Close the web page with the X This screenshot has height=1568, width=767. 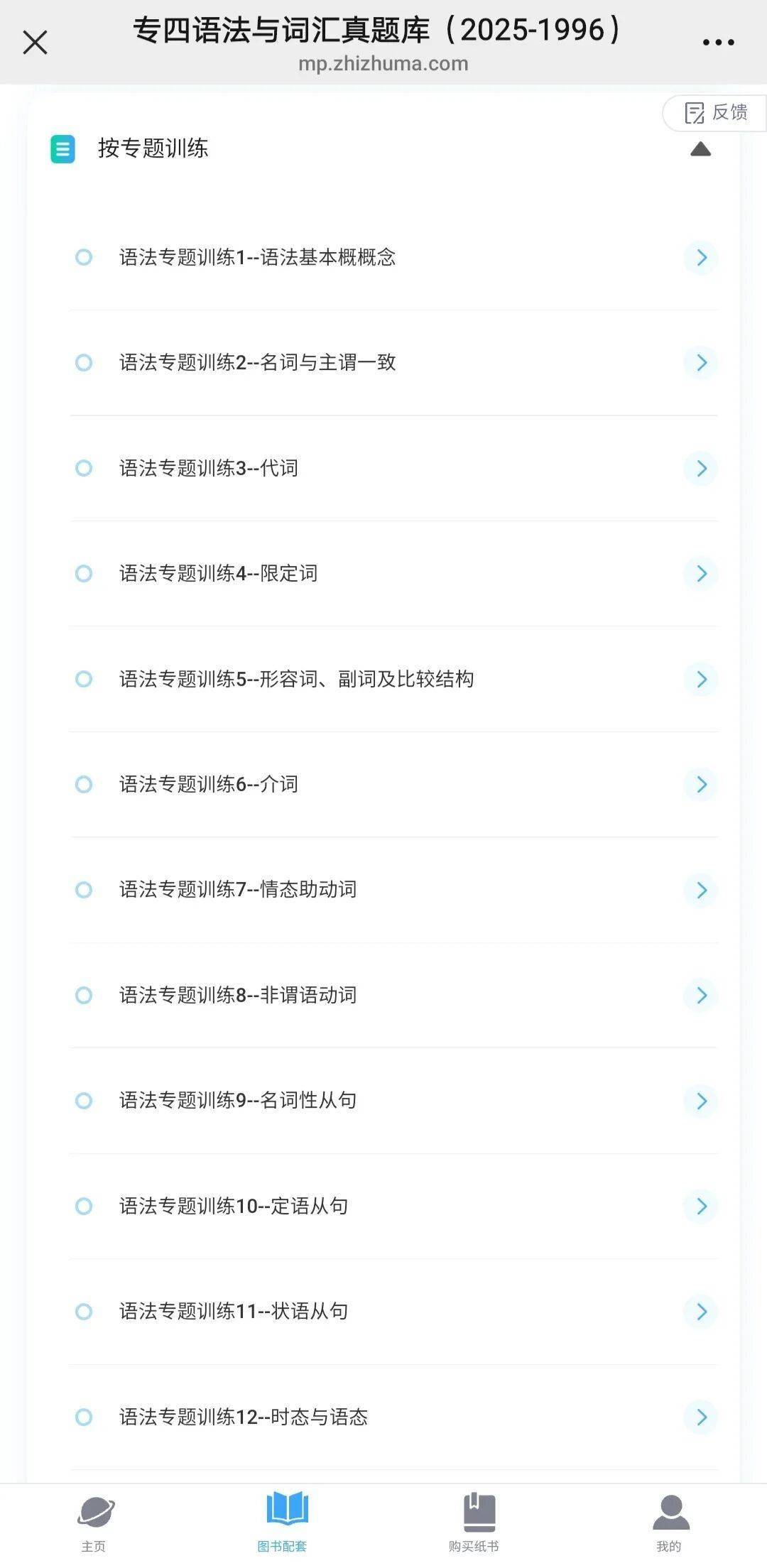coord(35,43)
